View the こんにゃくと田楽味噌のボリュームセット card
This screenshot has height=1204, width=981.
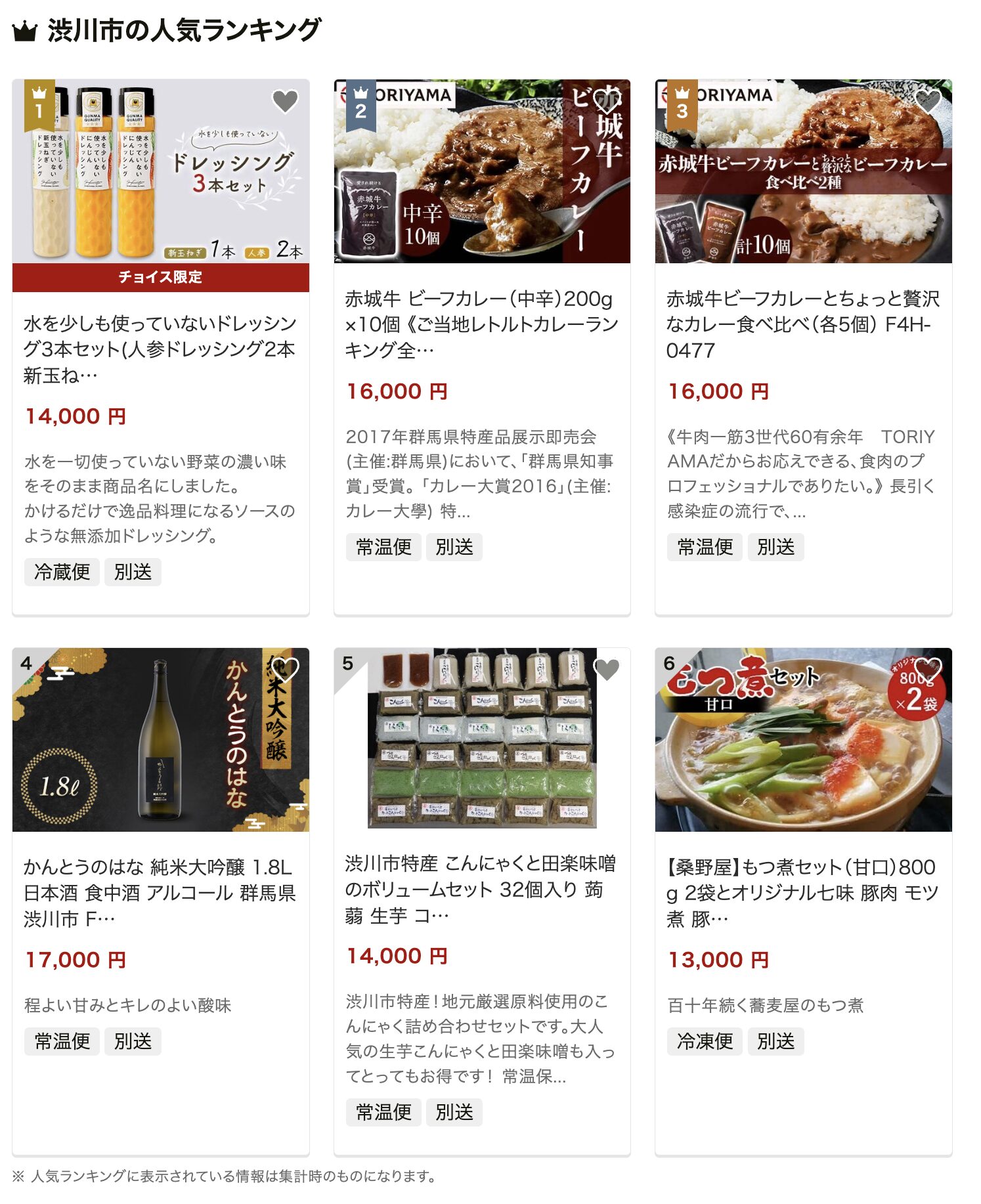point(481,889)
